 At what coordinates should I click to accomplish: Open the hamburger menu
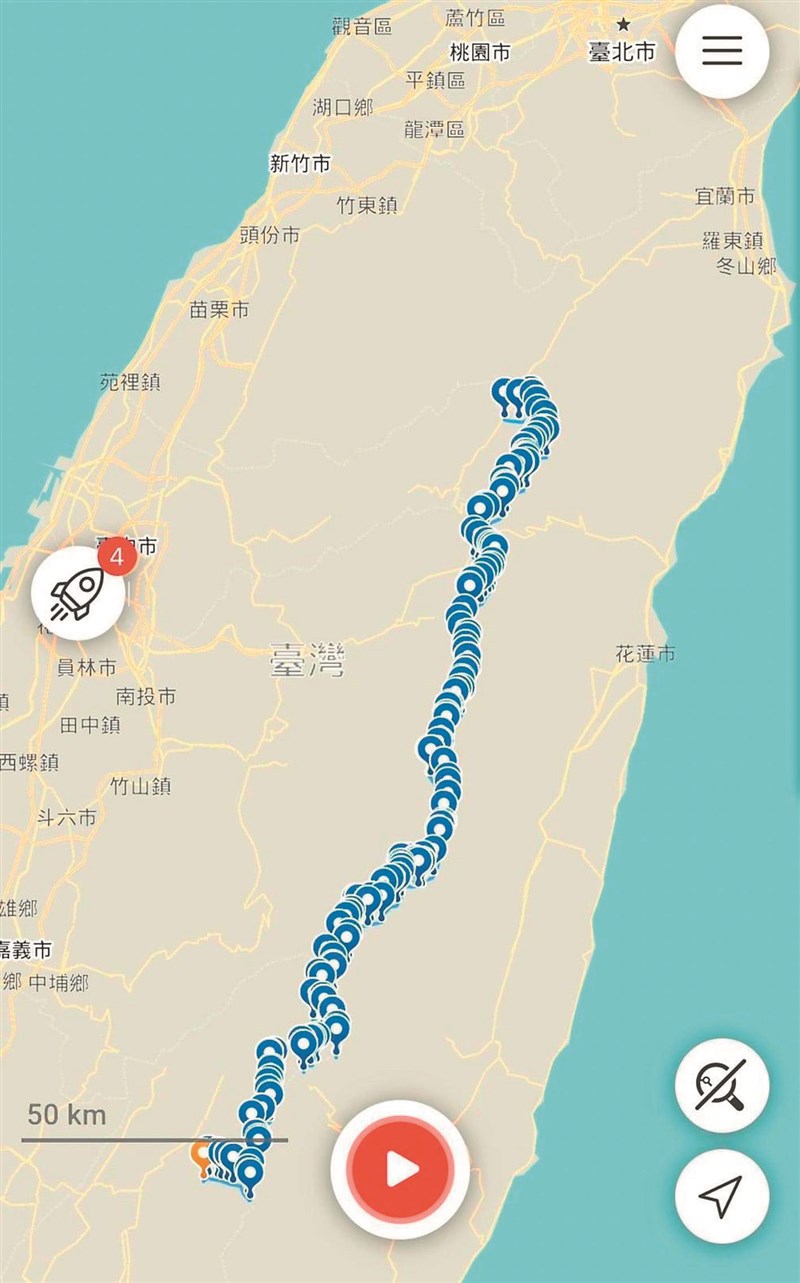pyautogui.click(x=721, y=51)
